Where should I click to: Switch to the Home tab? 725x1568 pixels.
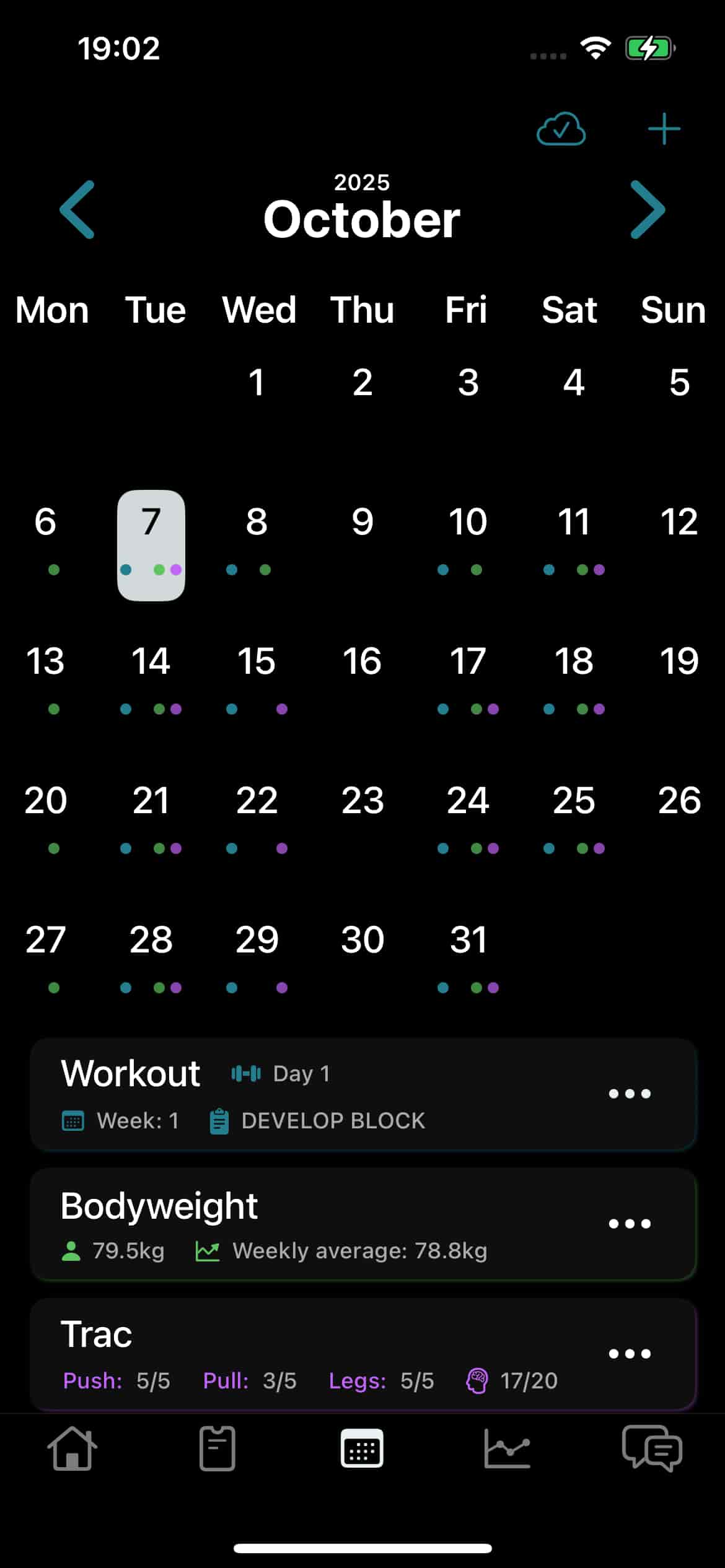point(72,1448)
